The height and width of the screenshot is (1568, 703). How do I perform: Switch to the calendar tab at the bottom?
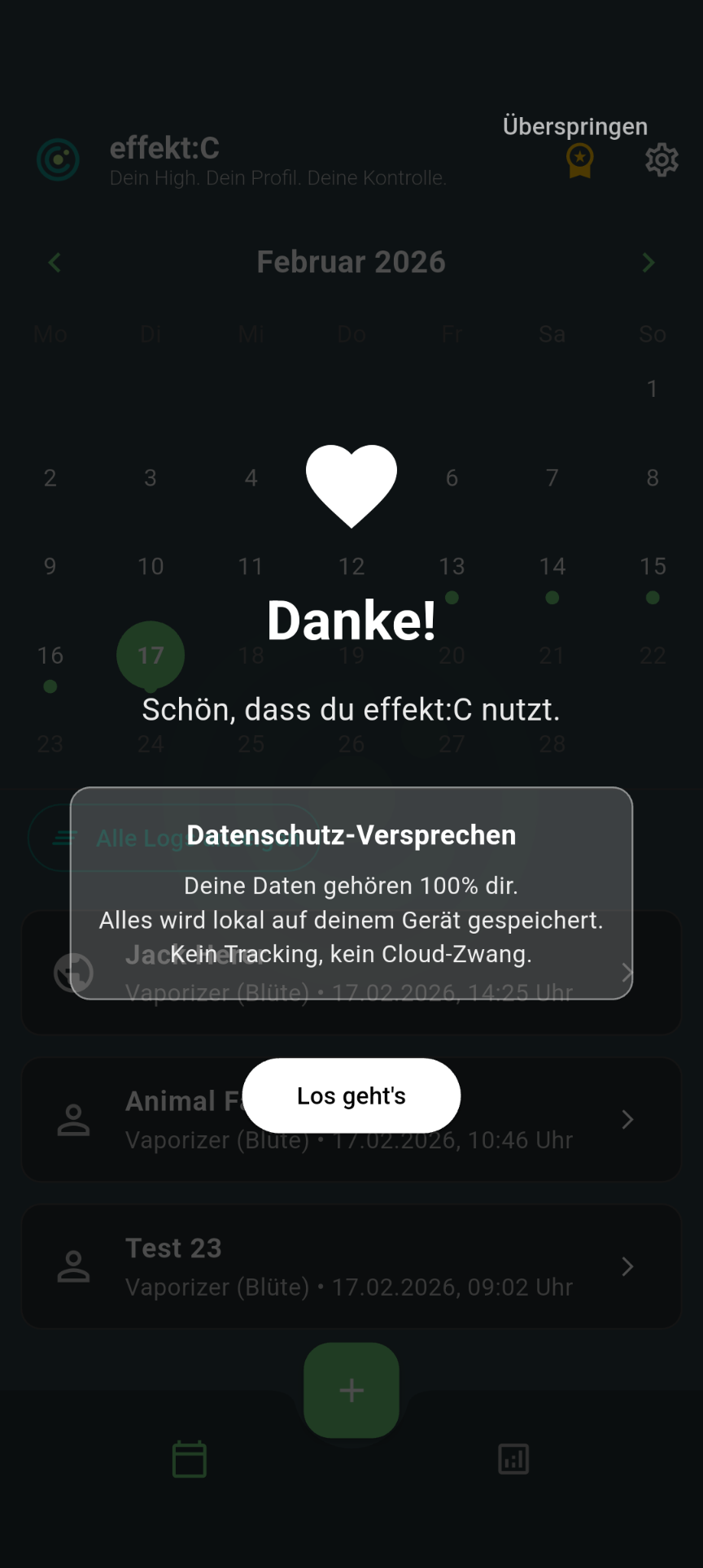189,1458
